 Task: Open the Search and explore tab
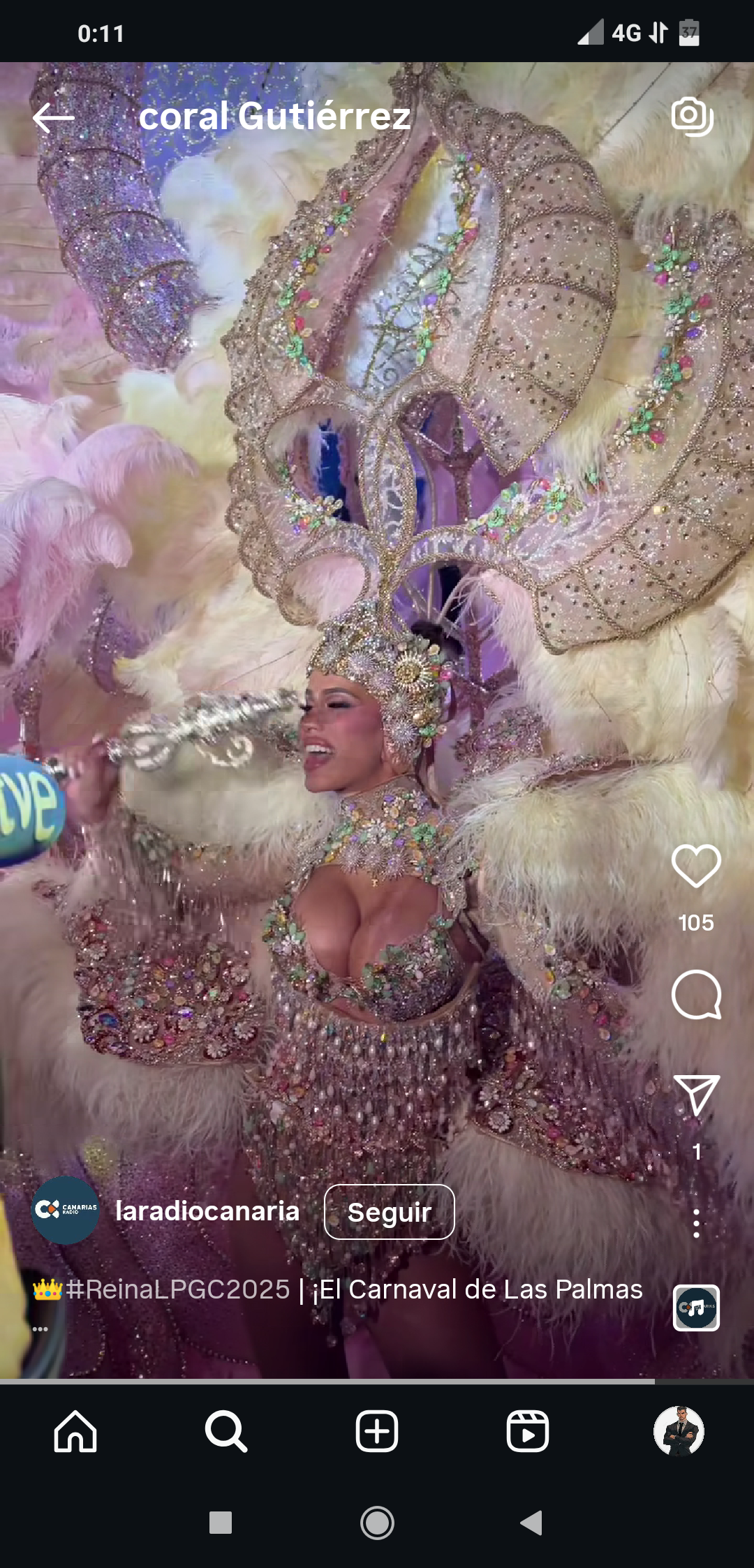pos(226,1431)
